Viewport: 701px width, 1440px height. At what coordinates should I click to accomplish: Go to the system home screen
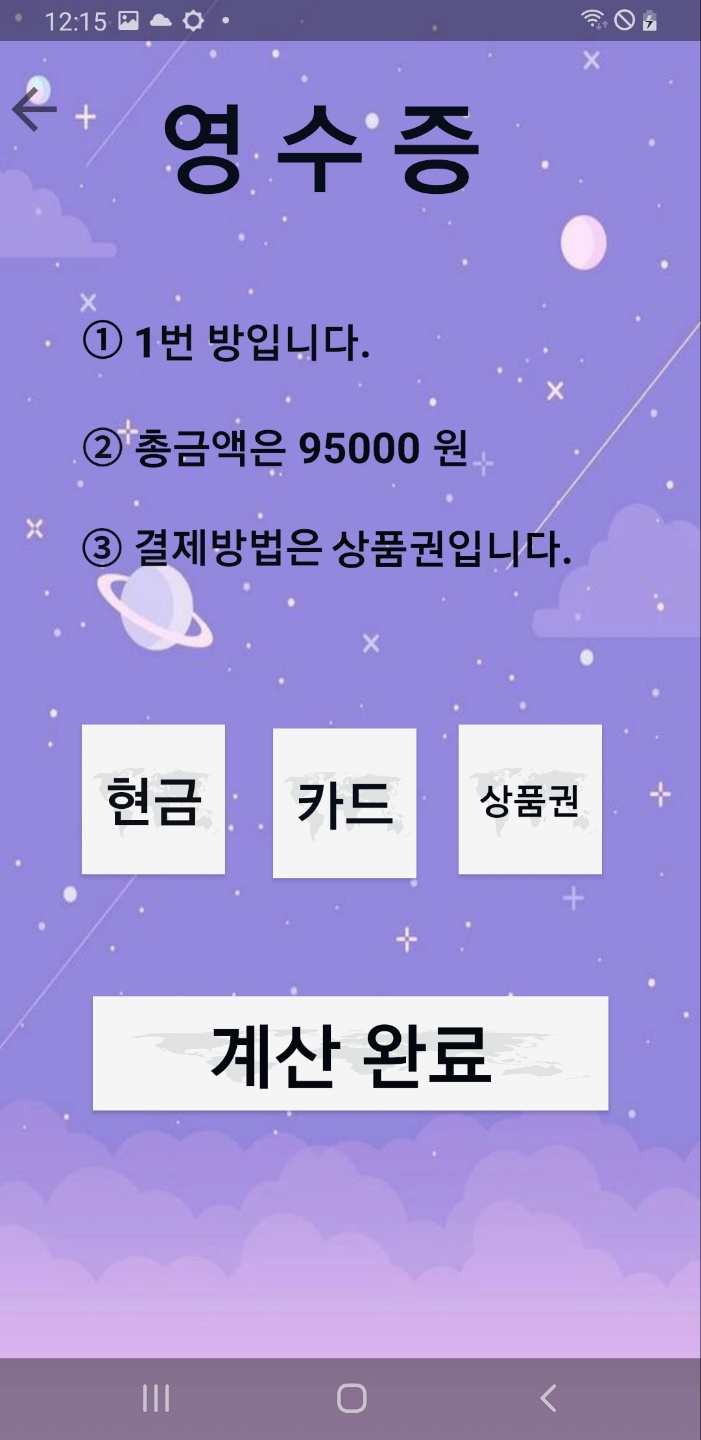[351, 1398]
